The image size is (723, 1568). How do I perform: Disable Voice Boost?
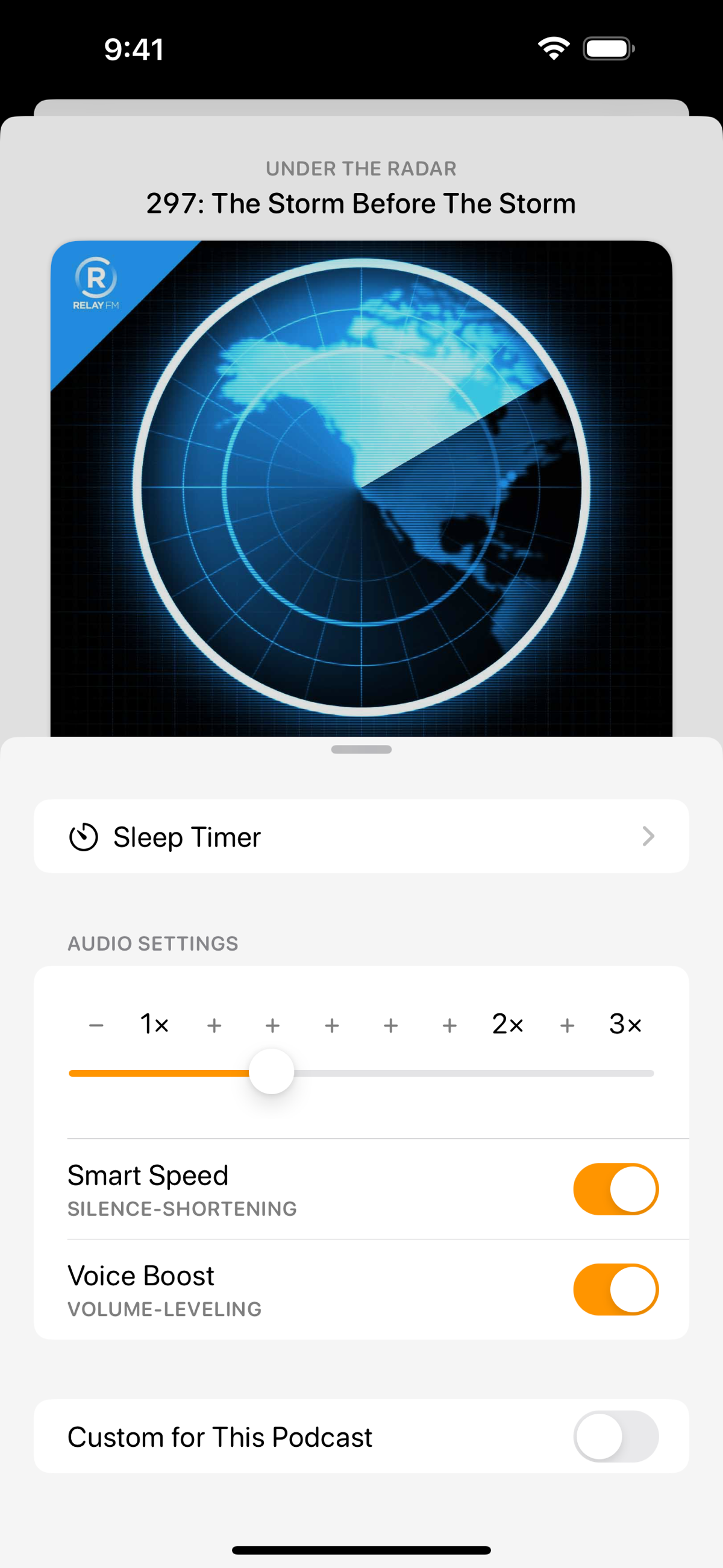click(615, 1289)
